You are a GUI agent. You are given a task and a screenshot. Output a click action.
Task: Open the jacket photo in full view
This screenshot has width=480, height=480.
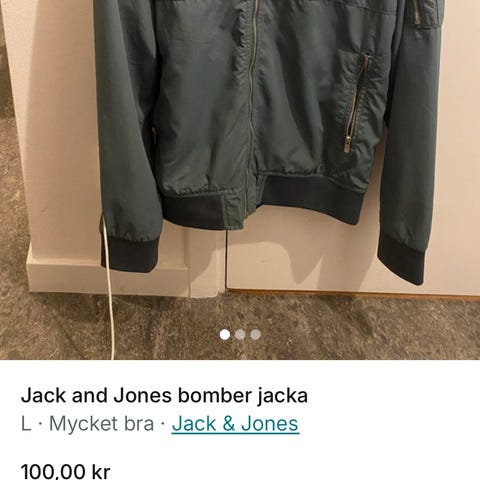(x=240, y=180)
